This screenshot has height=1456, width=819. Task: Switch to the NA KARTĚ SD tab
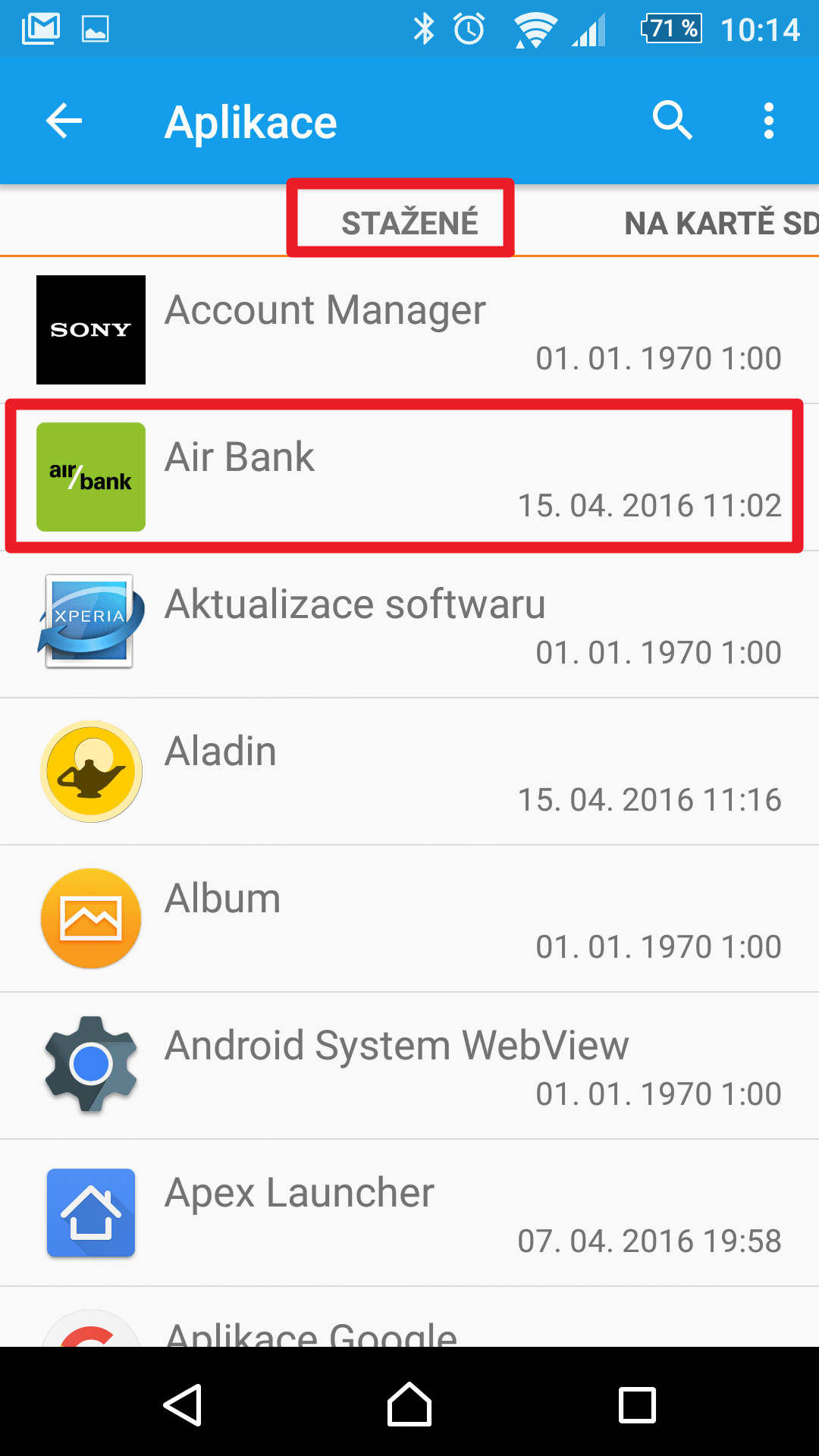tap(720, 223)
